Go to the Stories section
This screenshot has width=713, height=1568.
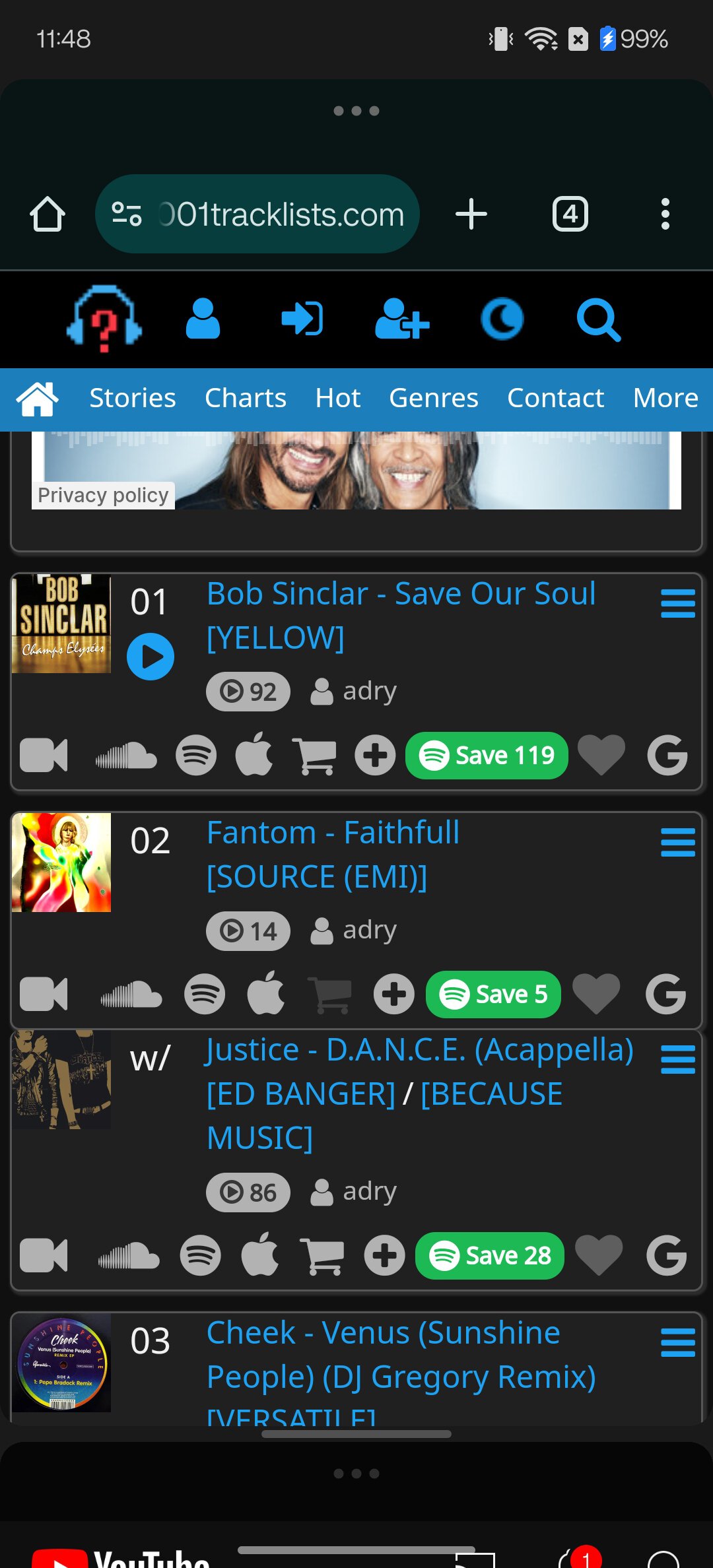133,398
